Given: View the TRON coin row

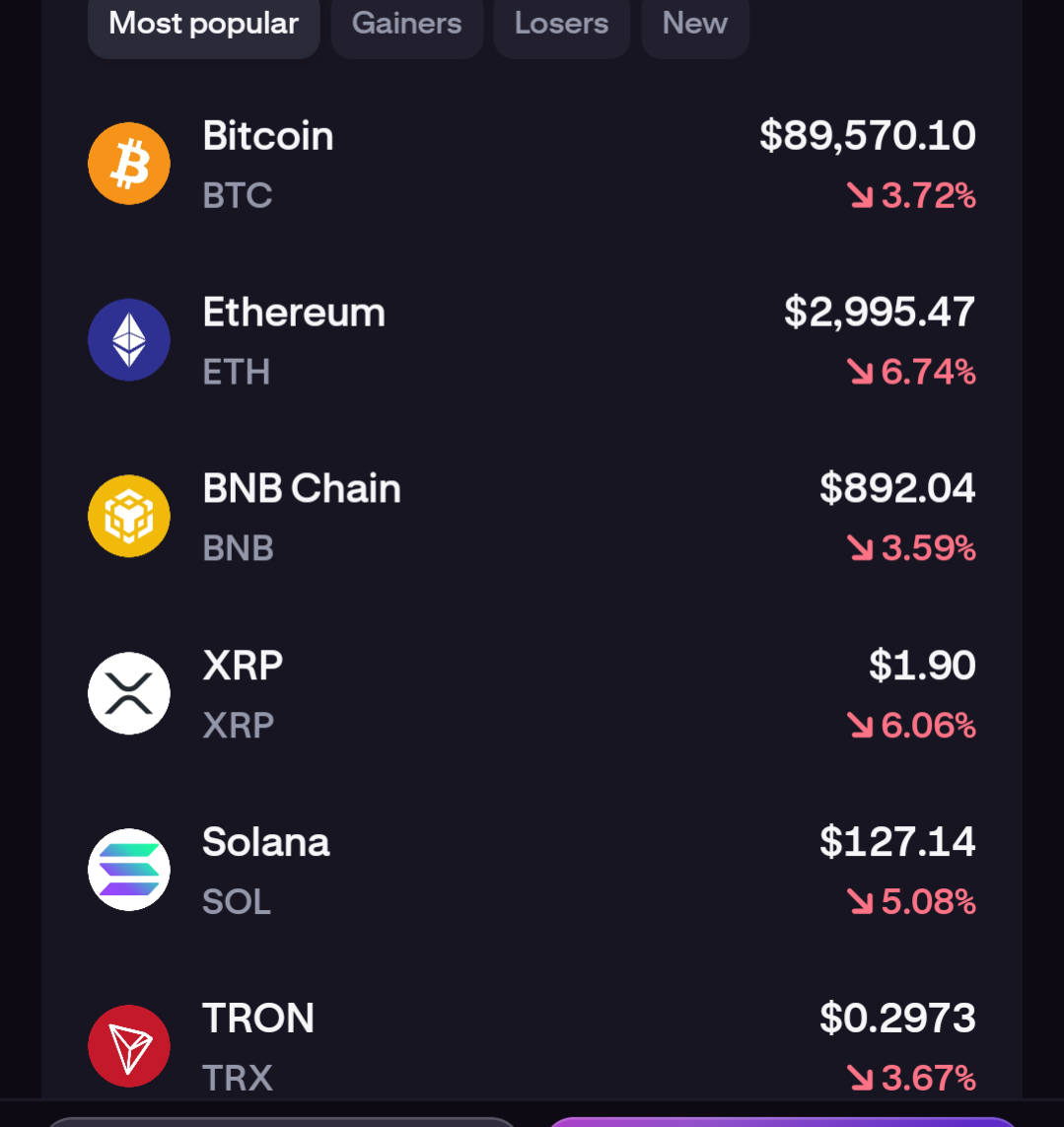Looking at the screenshot, I should tap(532, 1045).
